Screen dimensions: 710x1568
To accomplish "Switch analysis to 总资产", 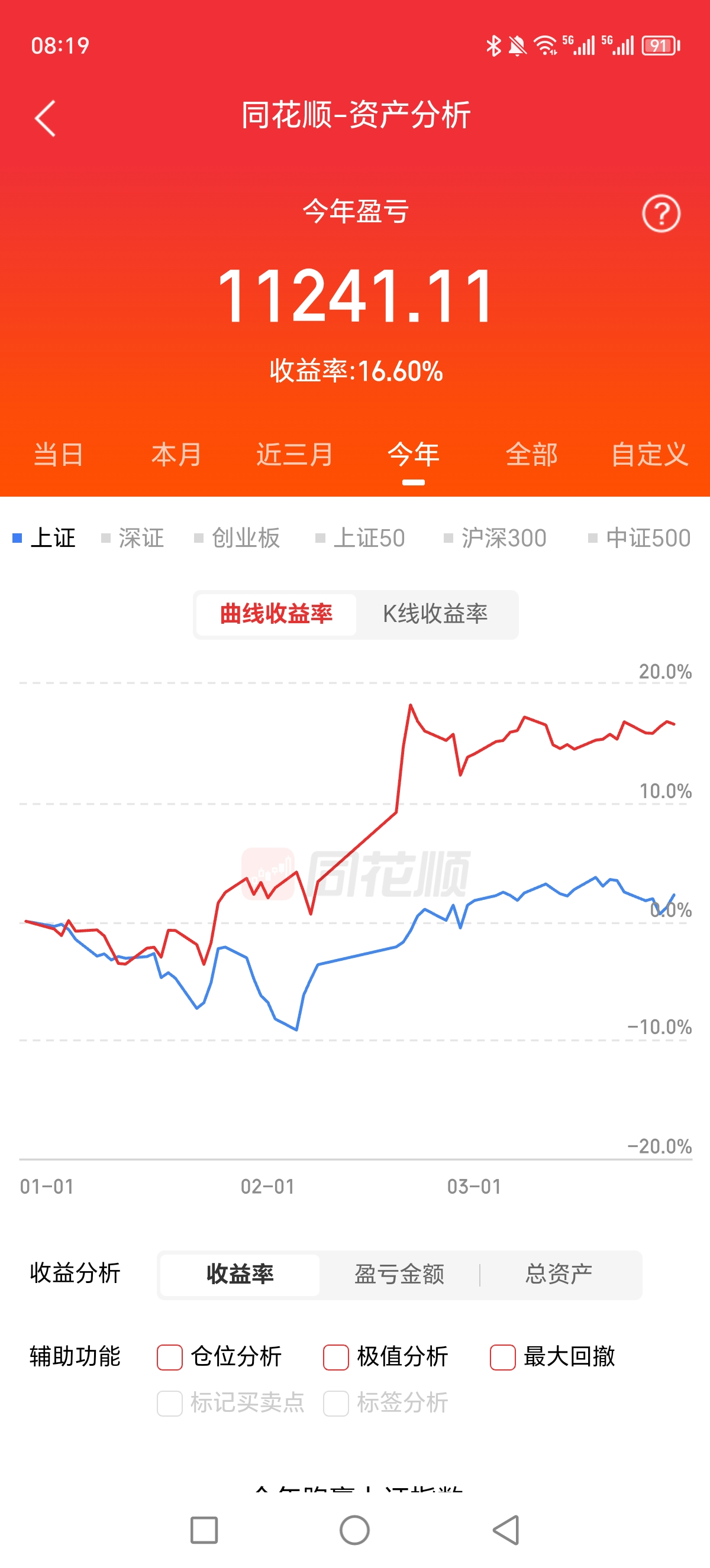I will pos(559,1274).
